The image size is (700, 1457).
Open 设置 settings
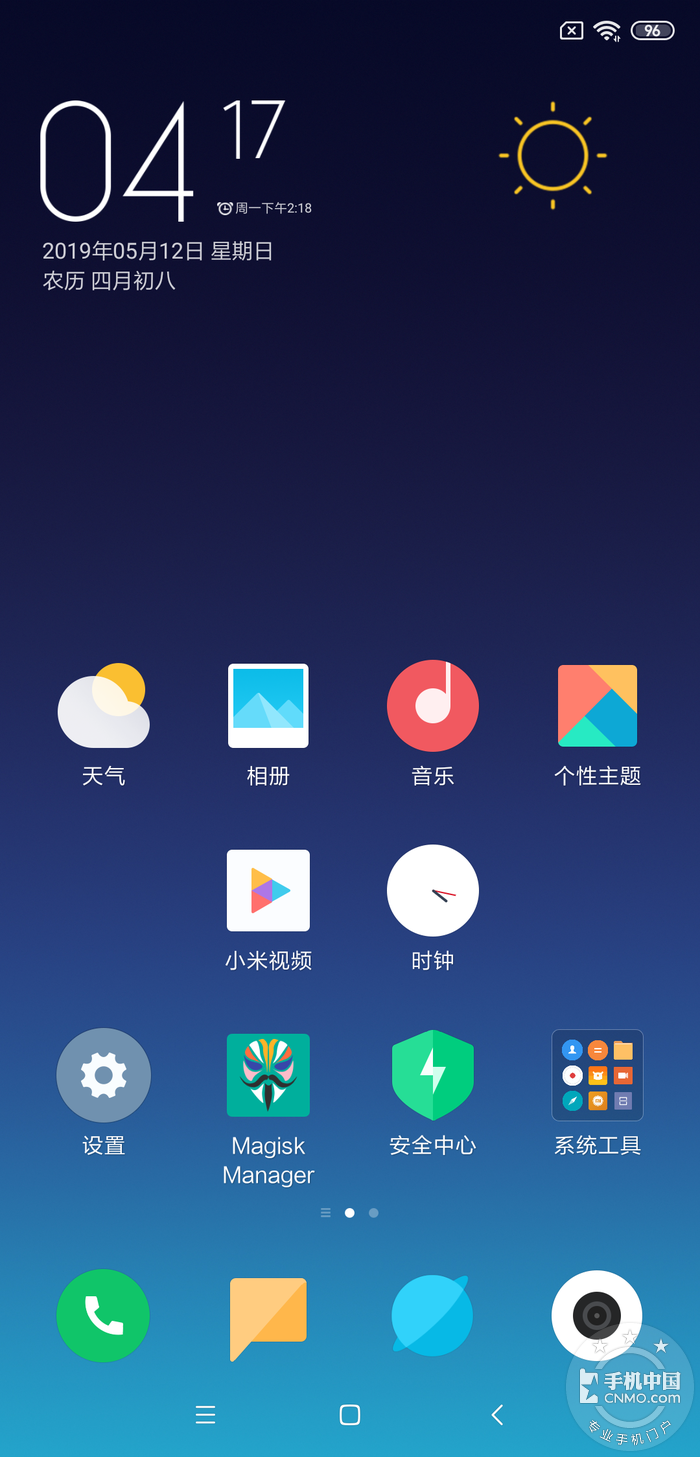coord(104,1076)
